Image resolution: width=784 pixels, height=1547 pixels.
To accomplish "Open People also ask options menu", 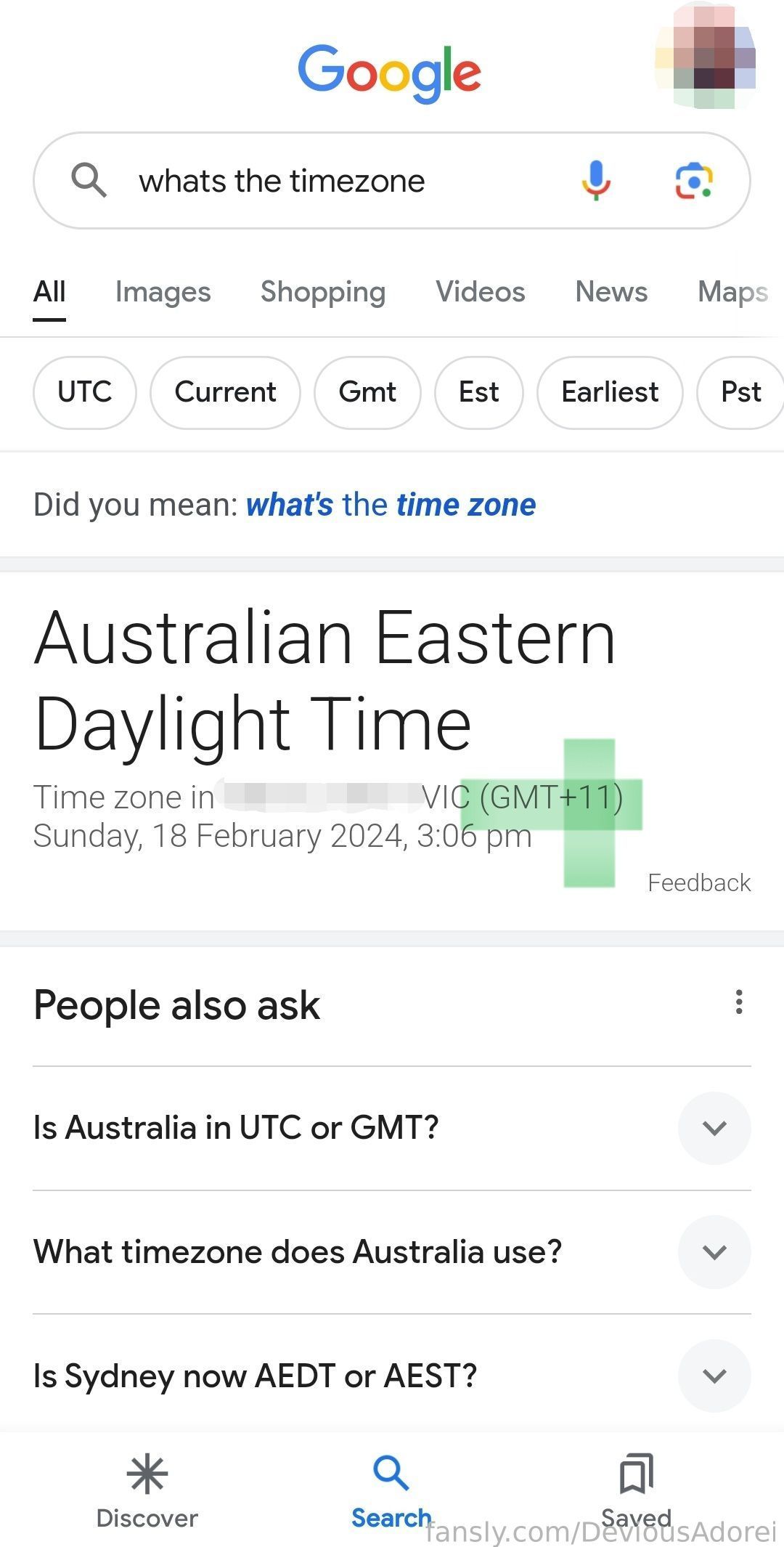I will pyautogui.click(x=739, y=1002).
